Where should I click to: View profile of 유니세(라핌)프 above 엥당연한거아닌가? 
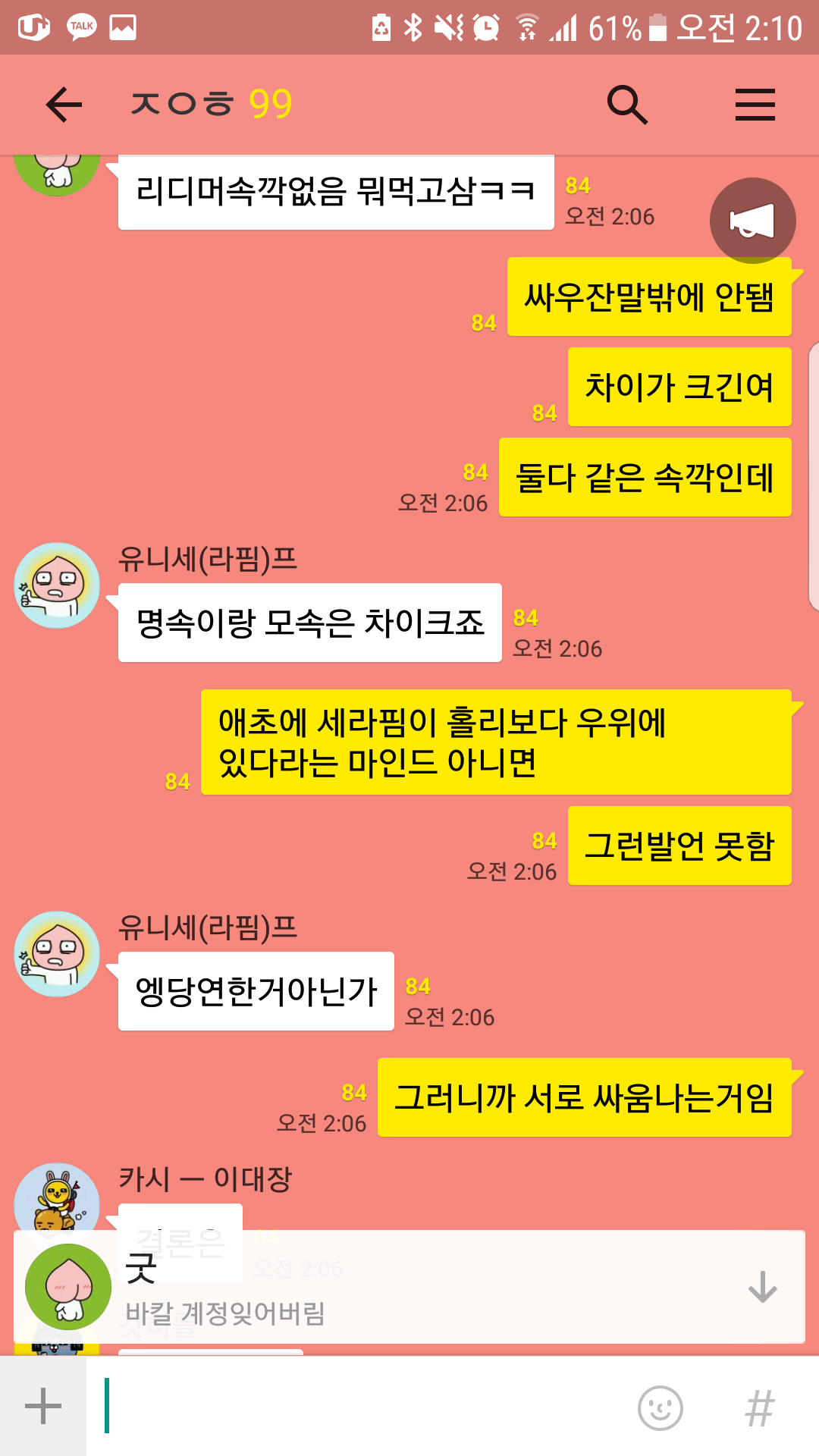57,954
